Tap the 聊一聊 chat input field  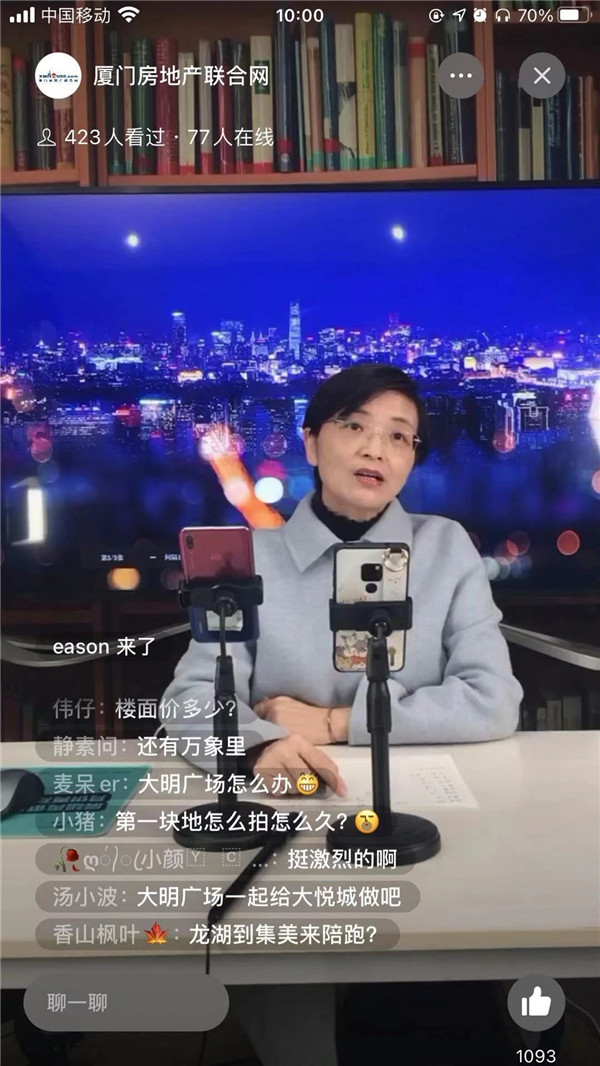(126, 1003)
